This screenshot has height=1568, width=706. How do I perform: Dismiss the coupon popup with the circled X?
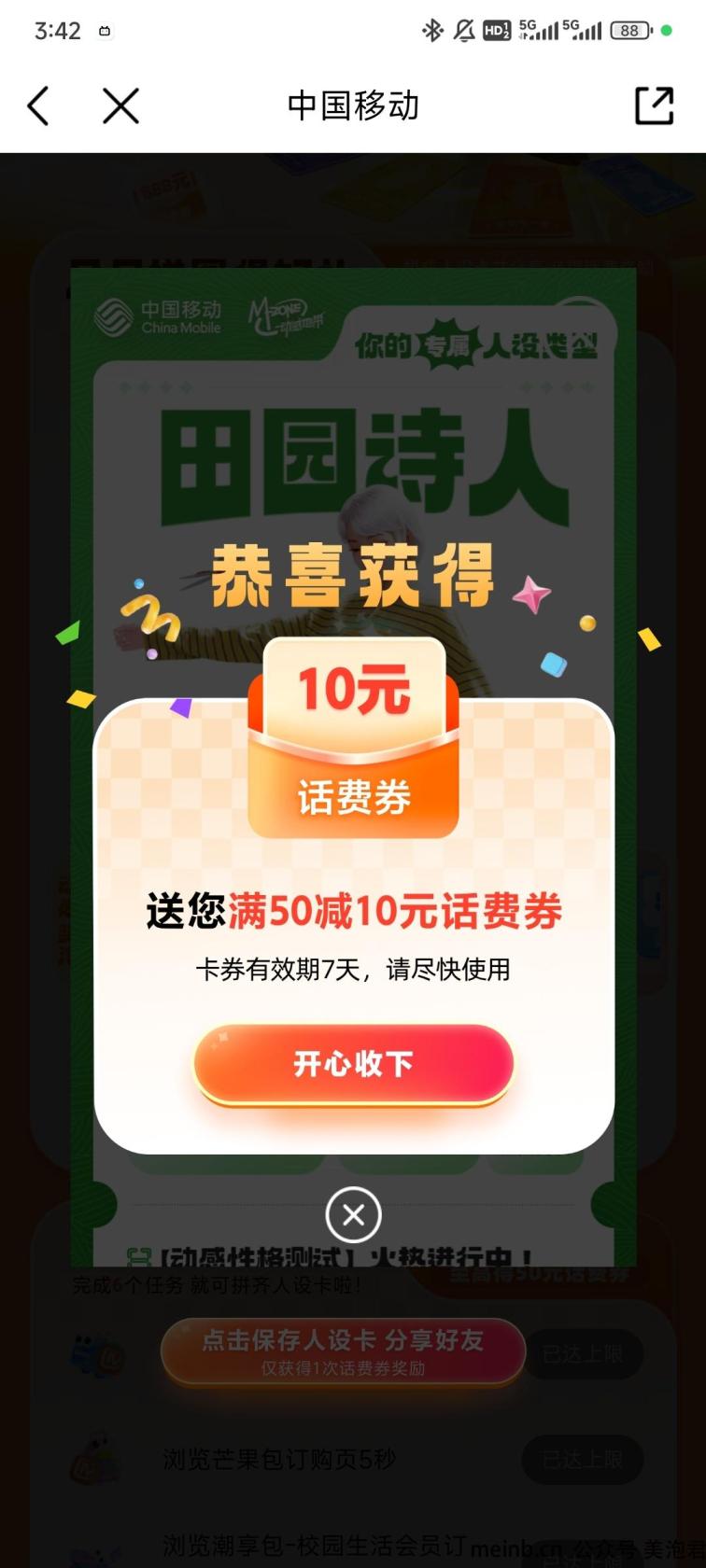point(353,1215)
